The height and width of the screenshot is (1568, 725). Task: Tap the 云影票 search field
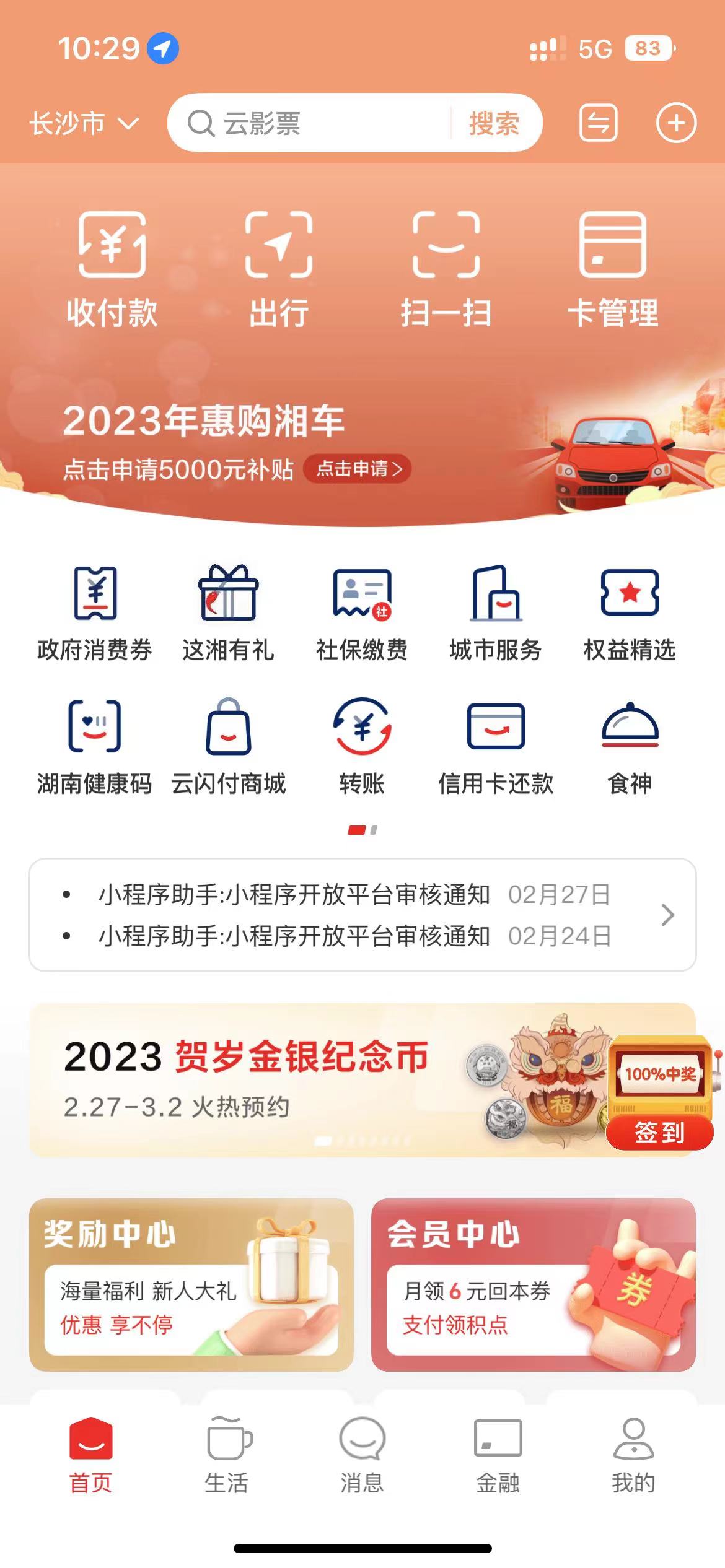pyautogui.click(x=316, y=123)
